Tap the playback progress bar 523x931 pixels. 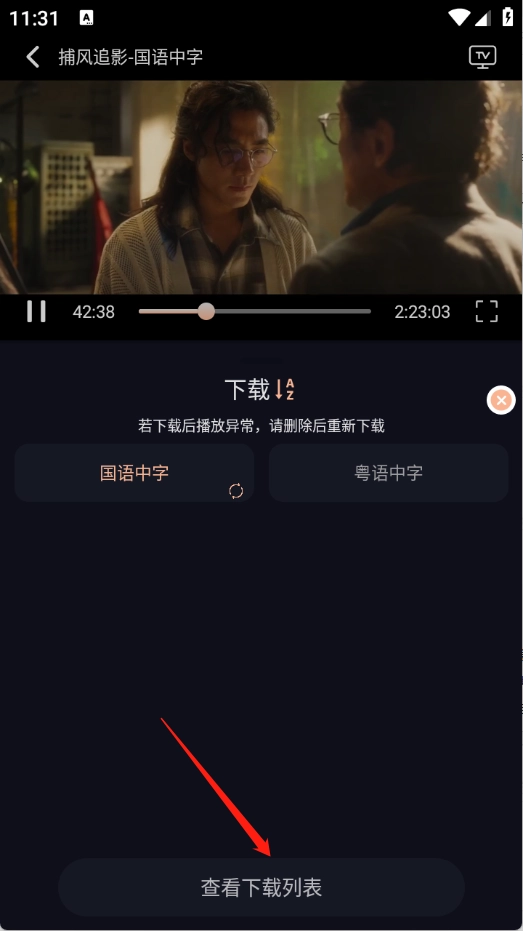255,311
